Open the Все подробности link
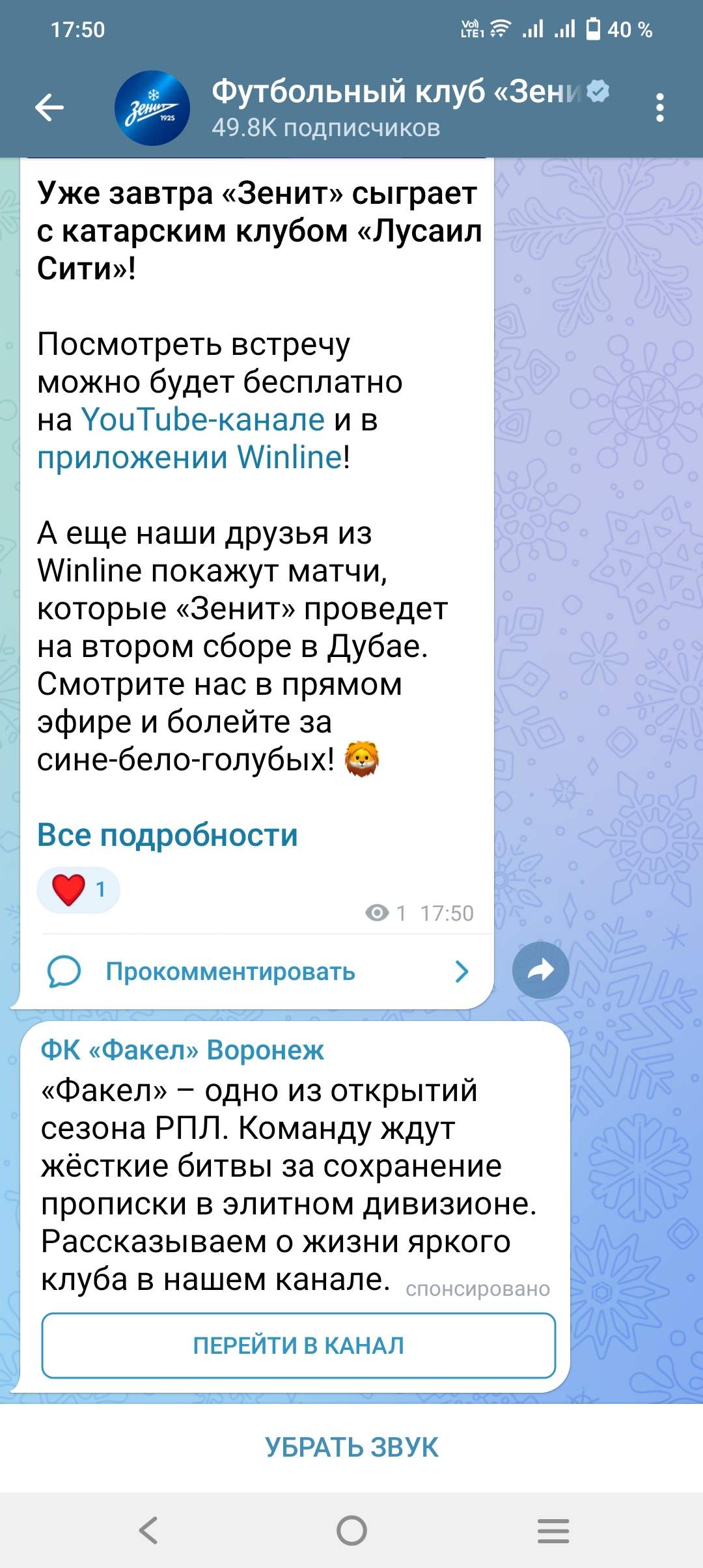 [167, 835]
